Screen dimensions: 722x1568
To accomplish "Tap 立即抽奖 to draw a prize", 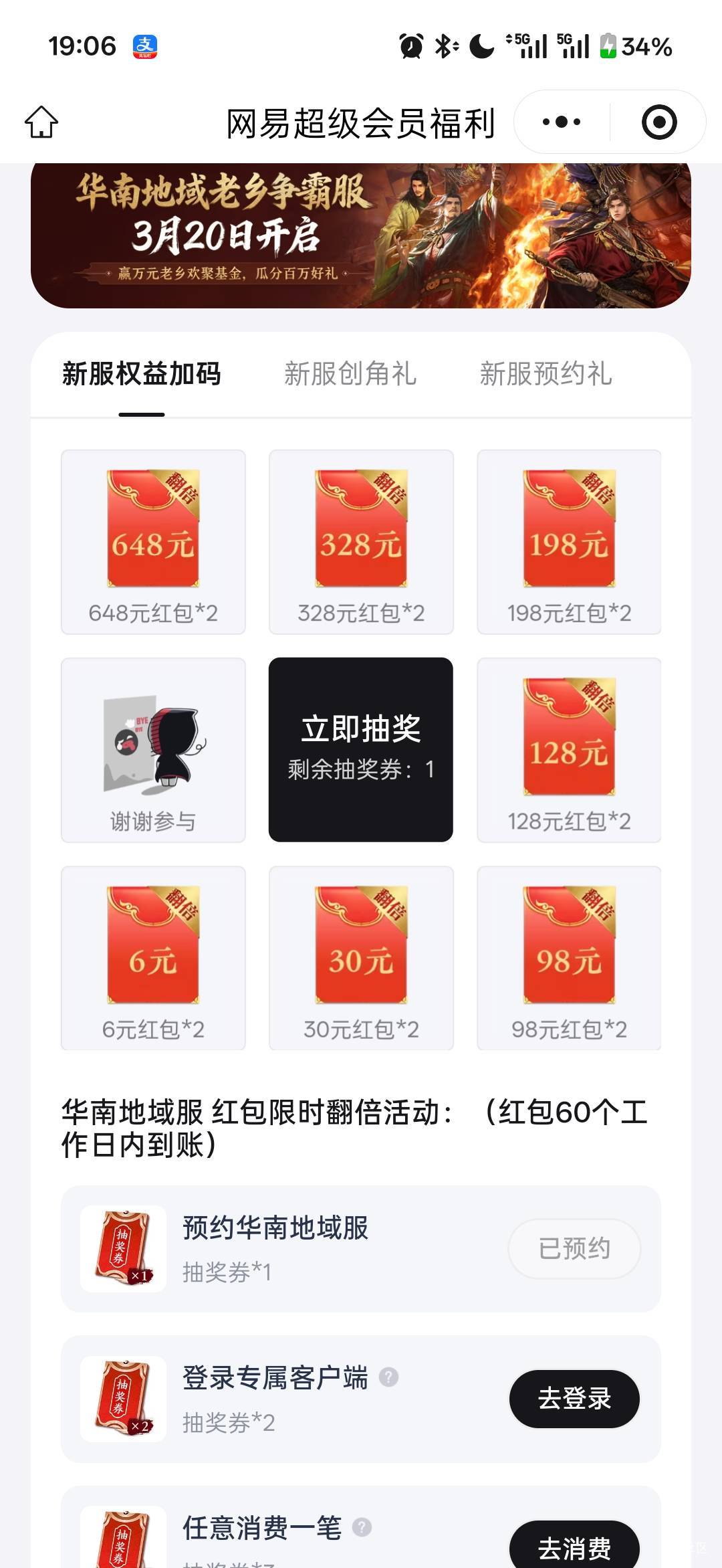I will 361,749.
